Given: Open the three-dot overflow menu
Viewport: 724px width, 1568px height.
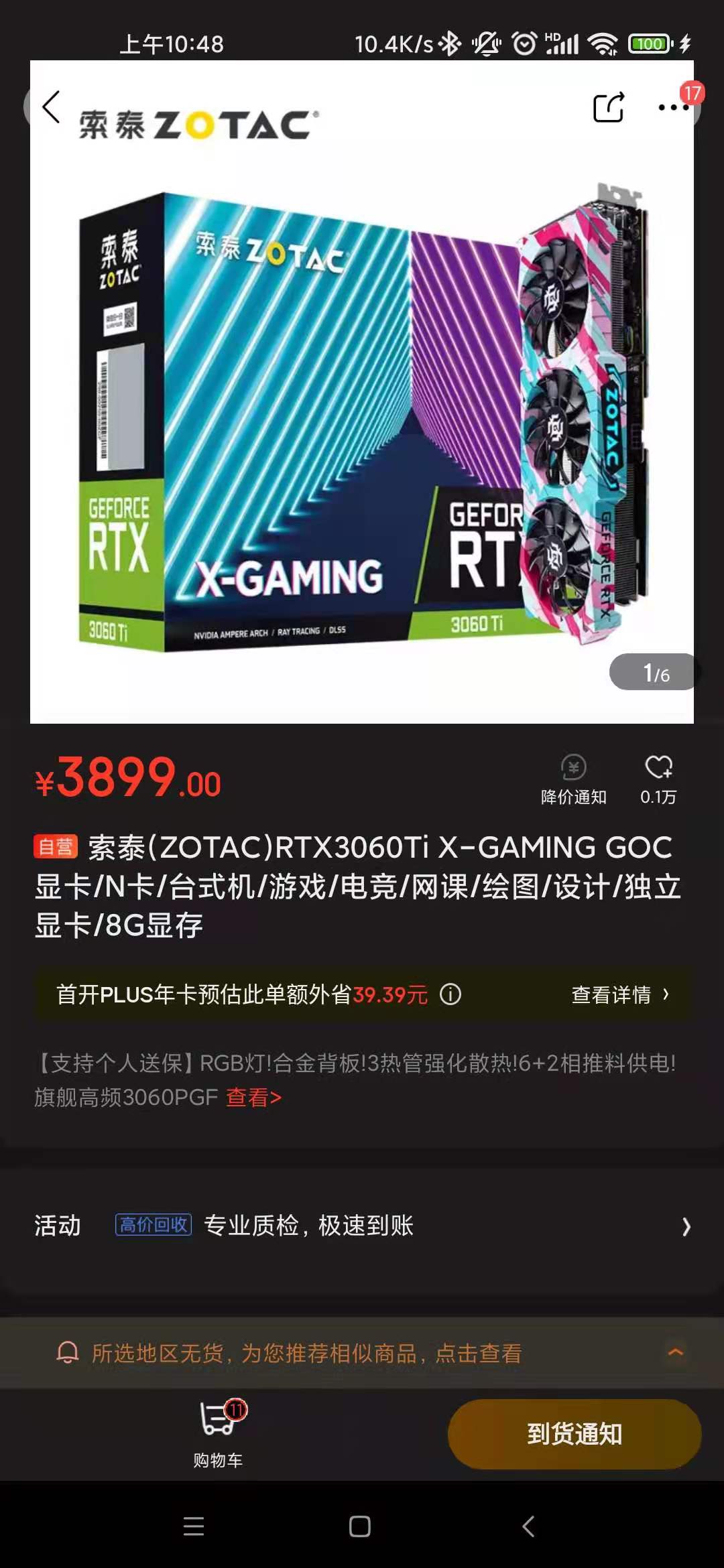Looking at the screenshot, I should point(672,107).
